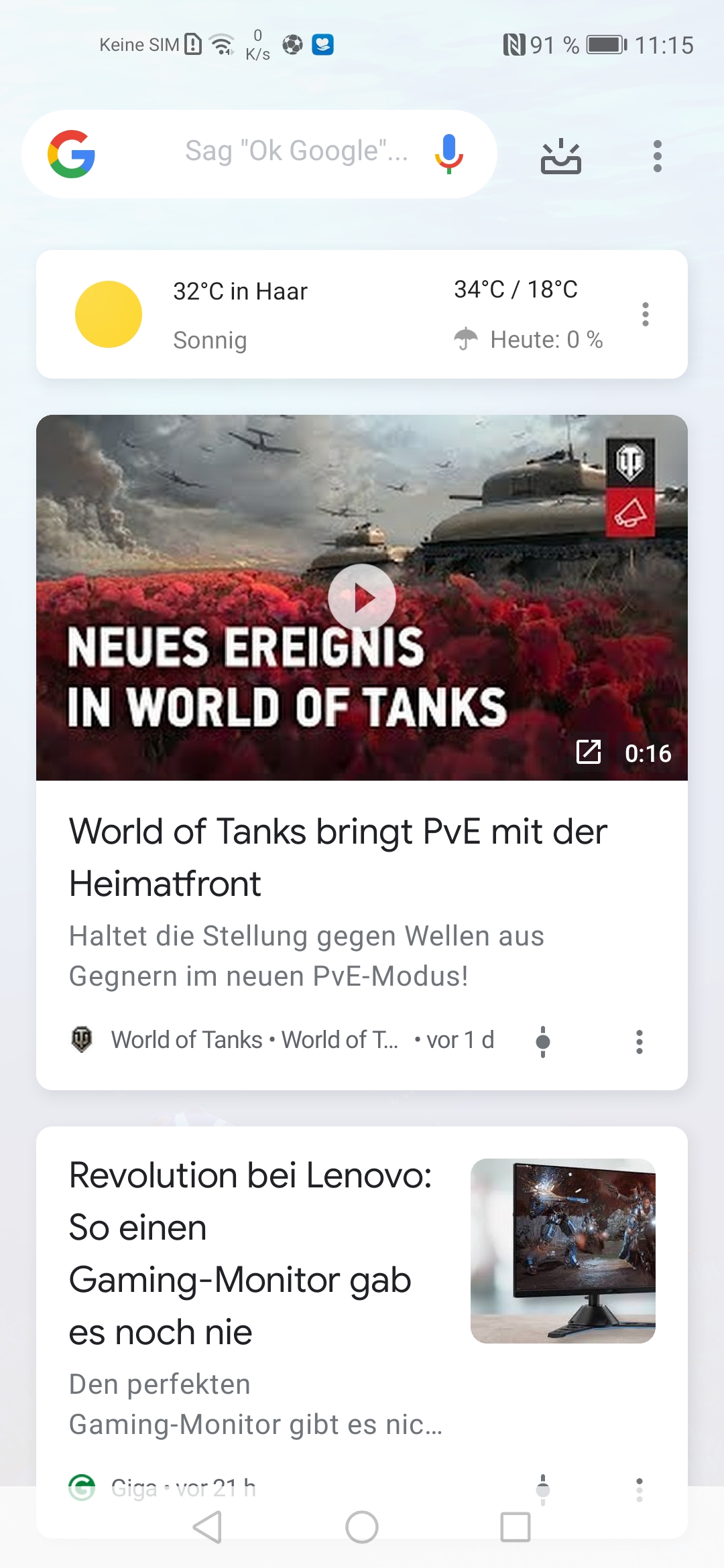Open World of Tanks video in external app

(x=589, y=752)
